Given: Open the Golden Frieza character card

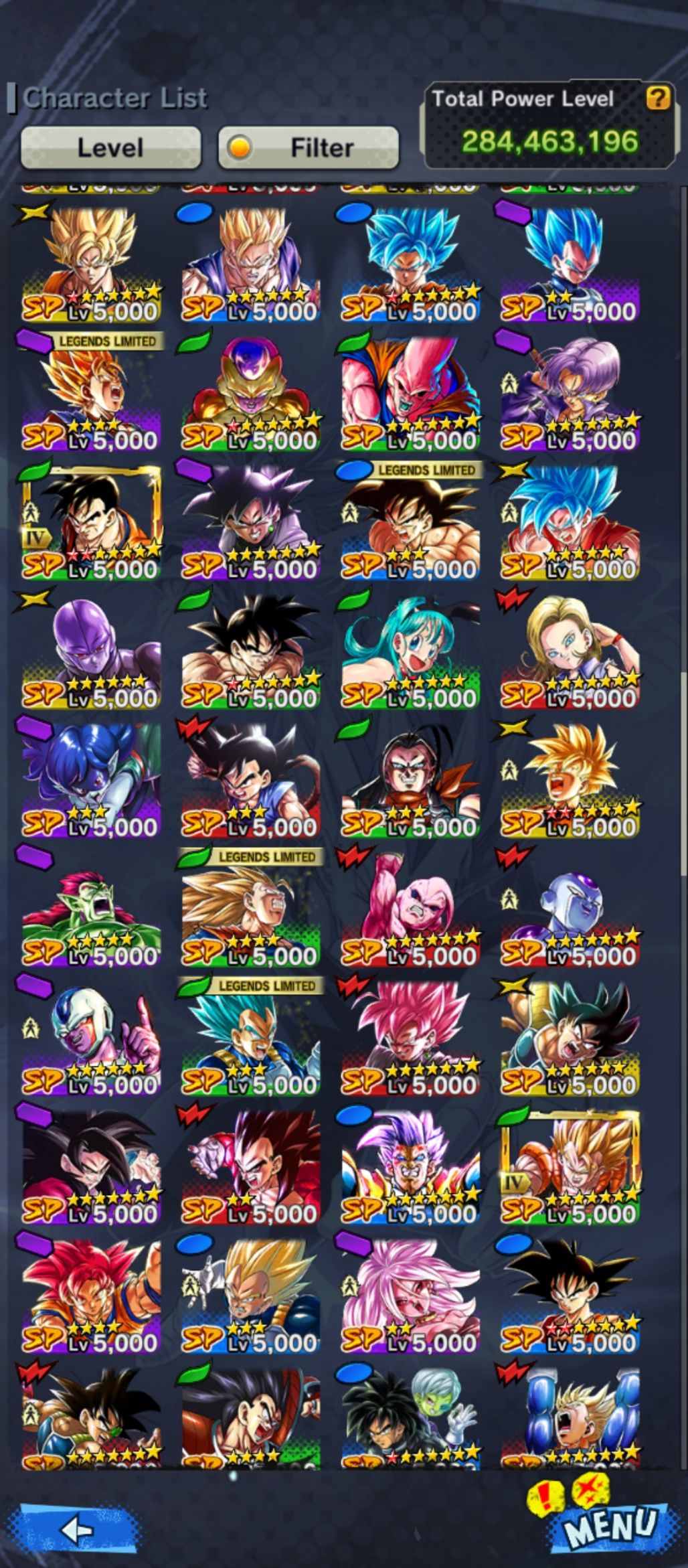Looking at the screenshot, I should point(251,392).
